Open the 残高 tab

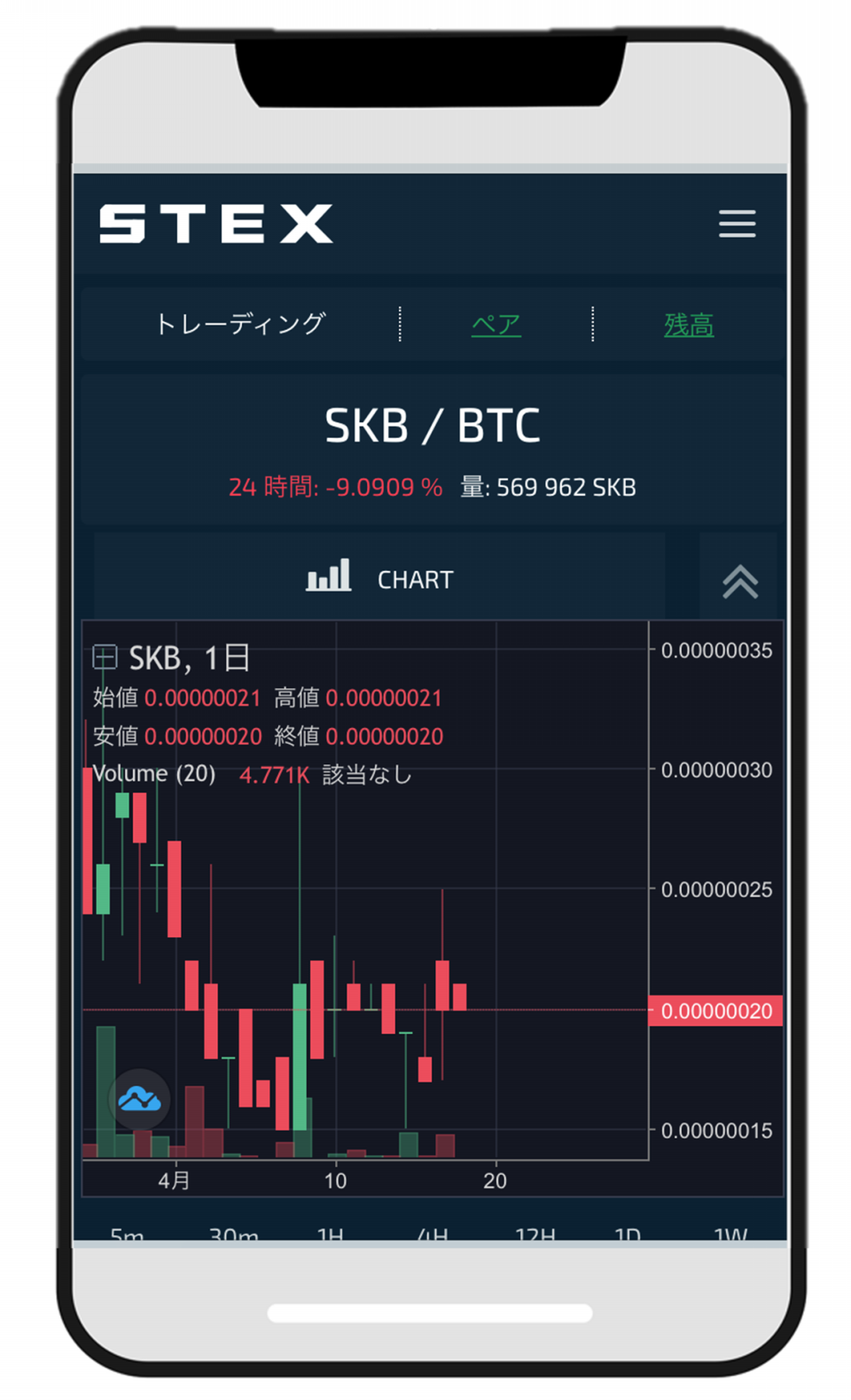[689, 325]
